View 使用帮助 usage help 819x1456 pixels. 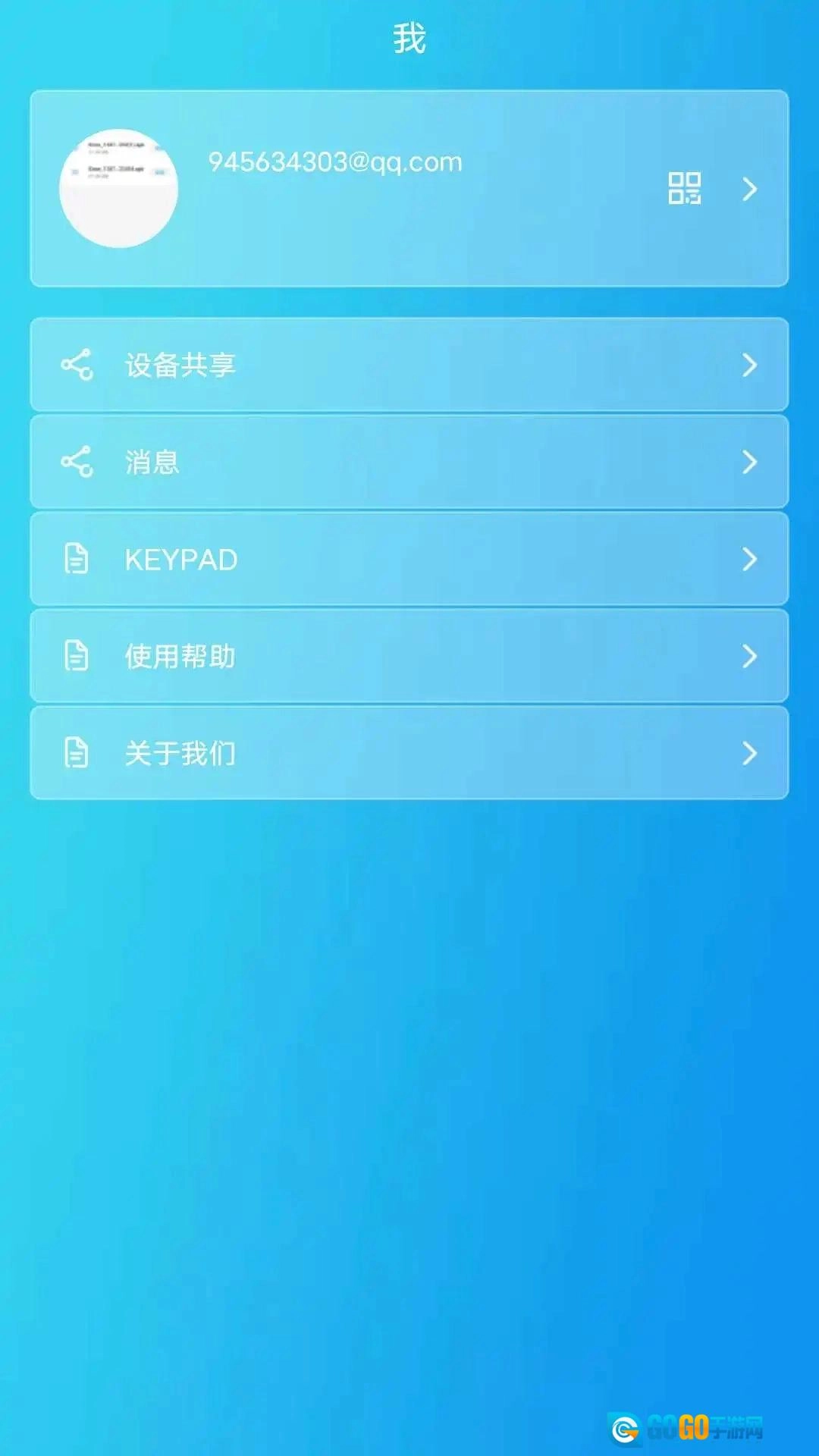(409, 656)
